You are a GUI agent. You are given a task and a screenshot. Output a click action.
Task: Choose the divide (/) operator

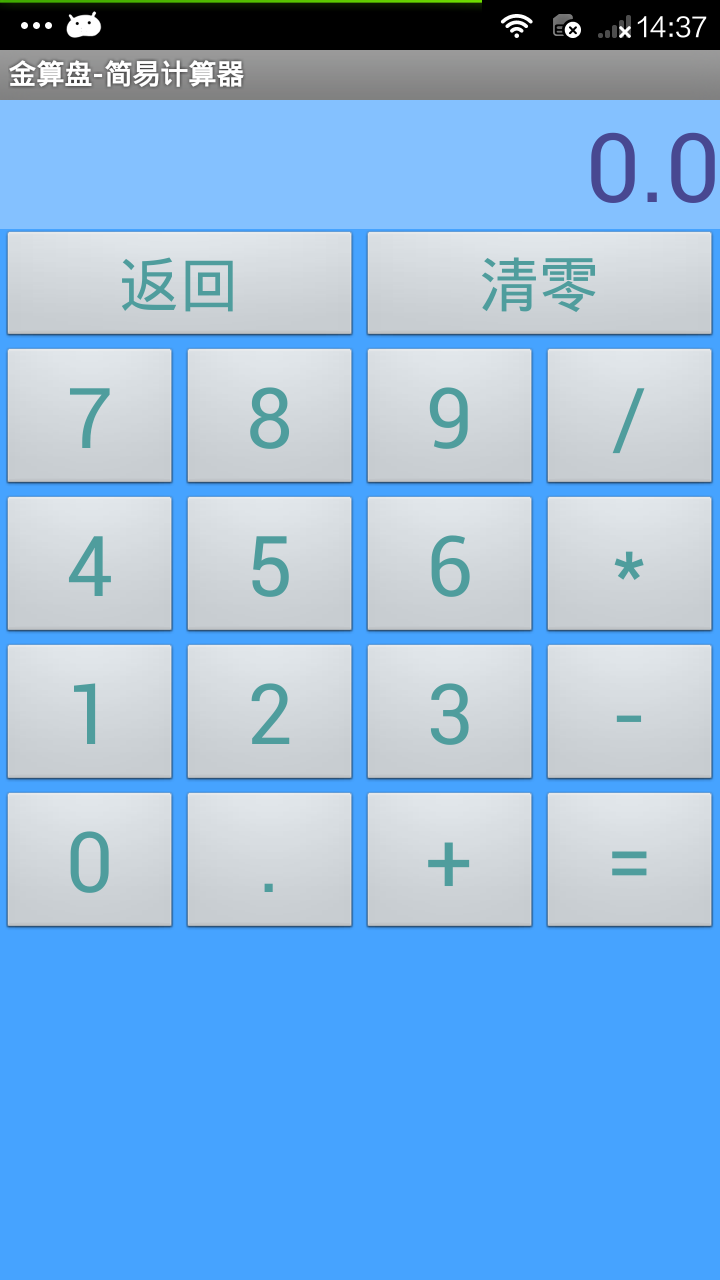point(630,415)
